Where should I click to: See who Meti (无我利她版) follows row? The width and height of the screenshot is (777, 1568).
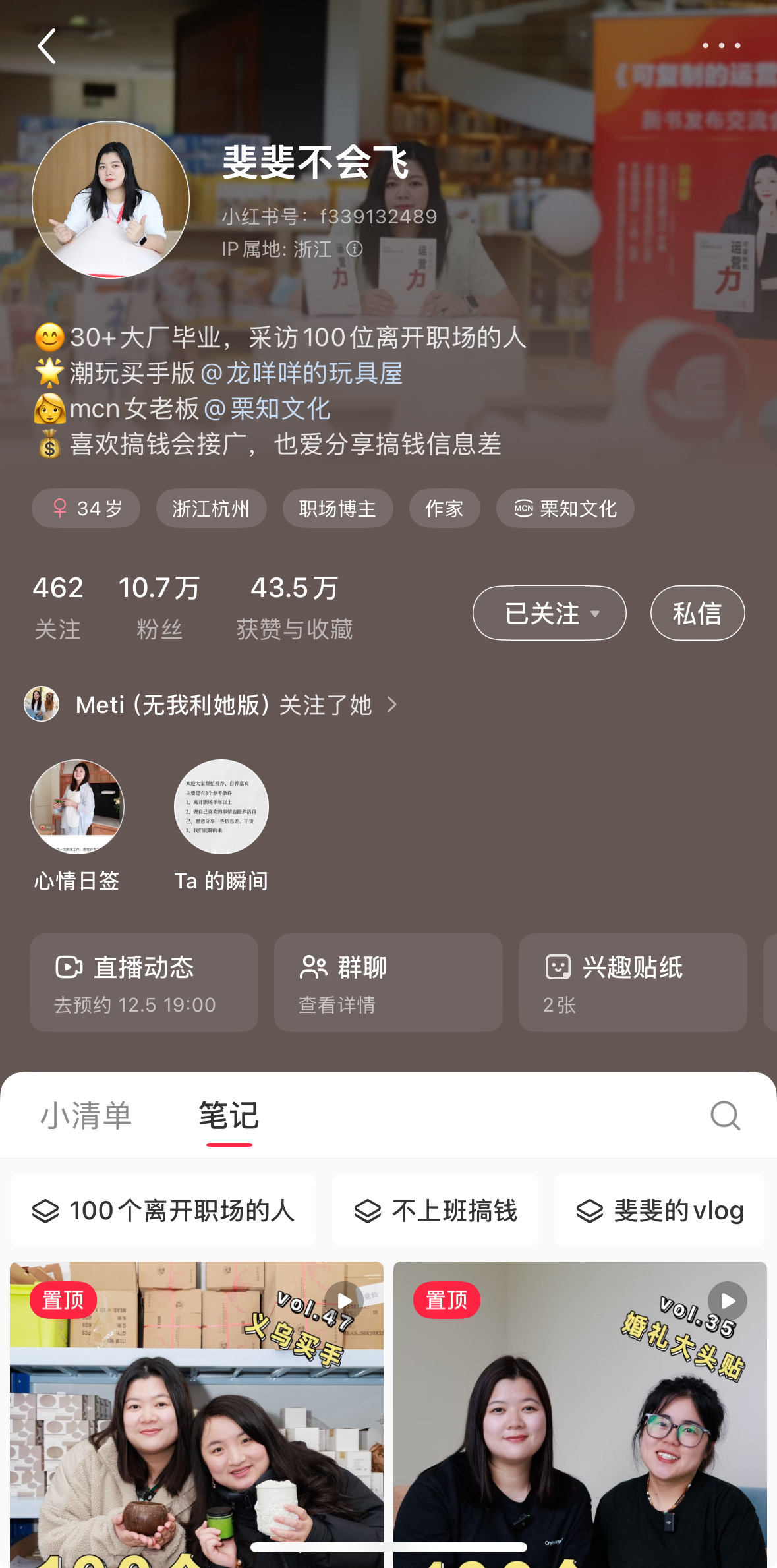pos(211,705)
